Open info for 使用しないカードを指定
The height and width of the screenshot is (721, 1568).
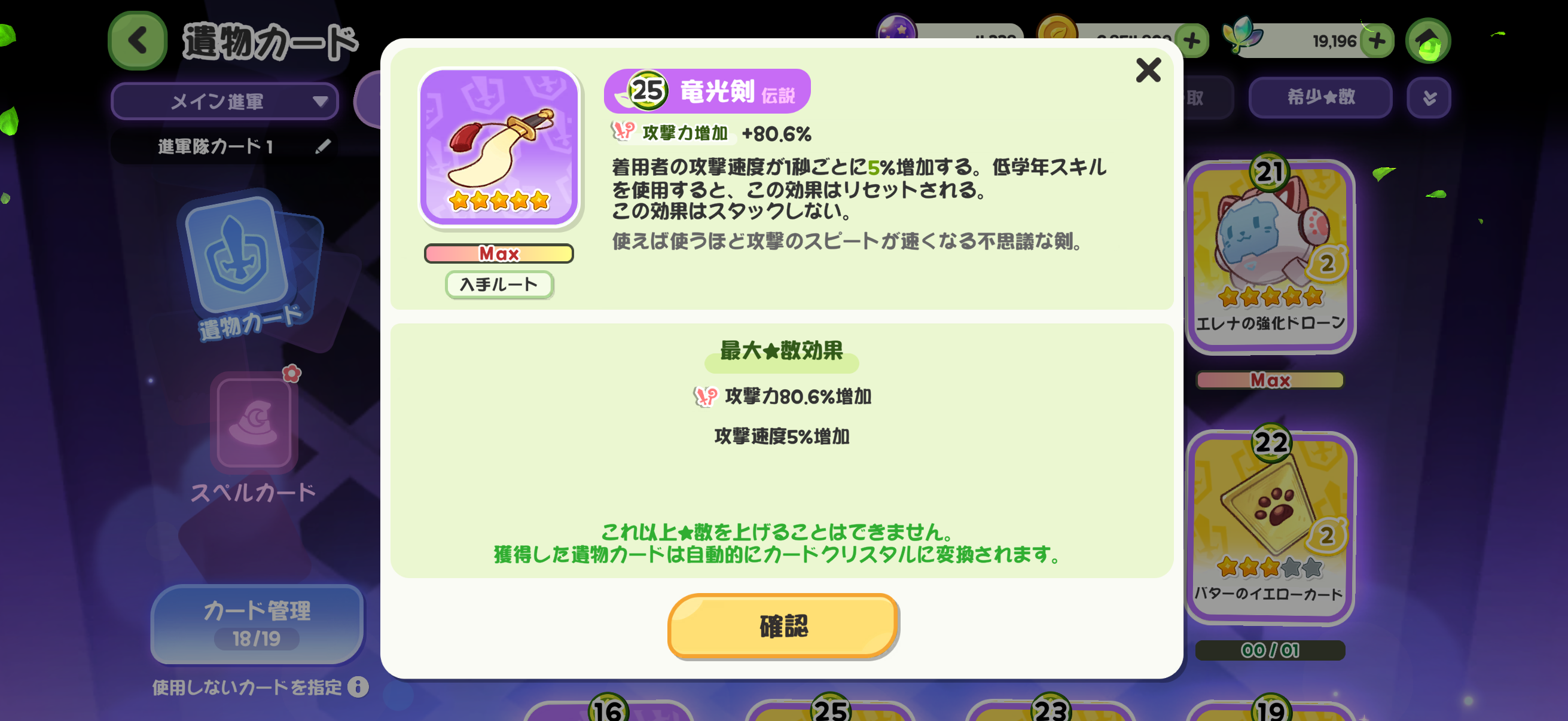point(358,686)
